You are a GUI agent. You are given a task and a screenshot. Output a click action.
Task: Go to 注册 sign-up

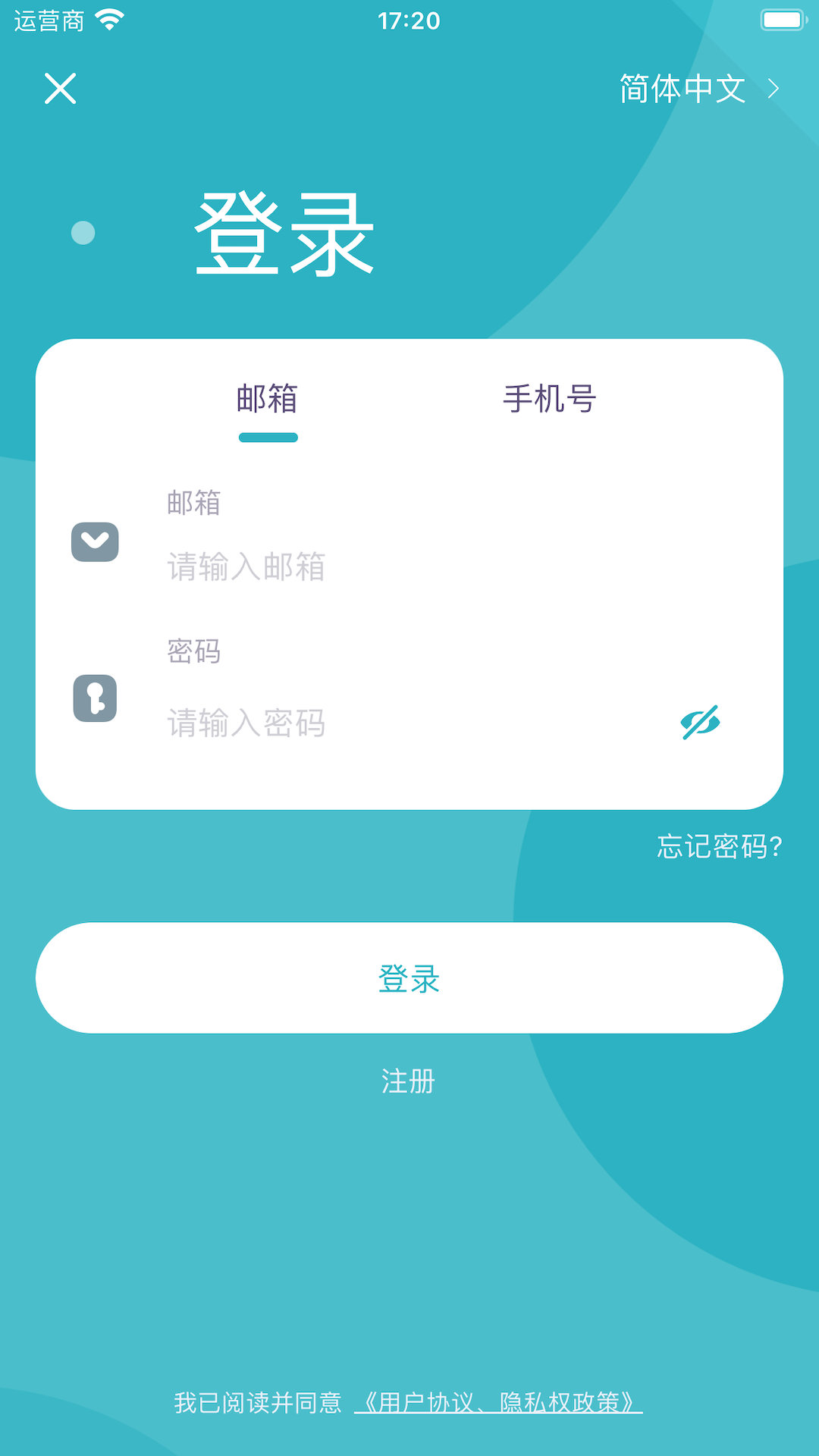point(409,1081)
